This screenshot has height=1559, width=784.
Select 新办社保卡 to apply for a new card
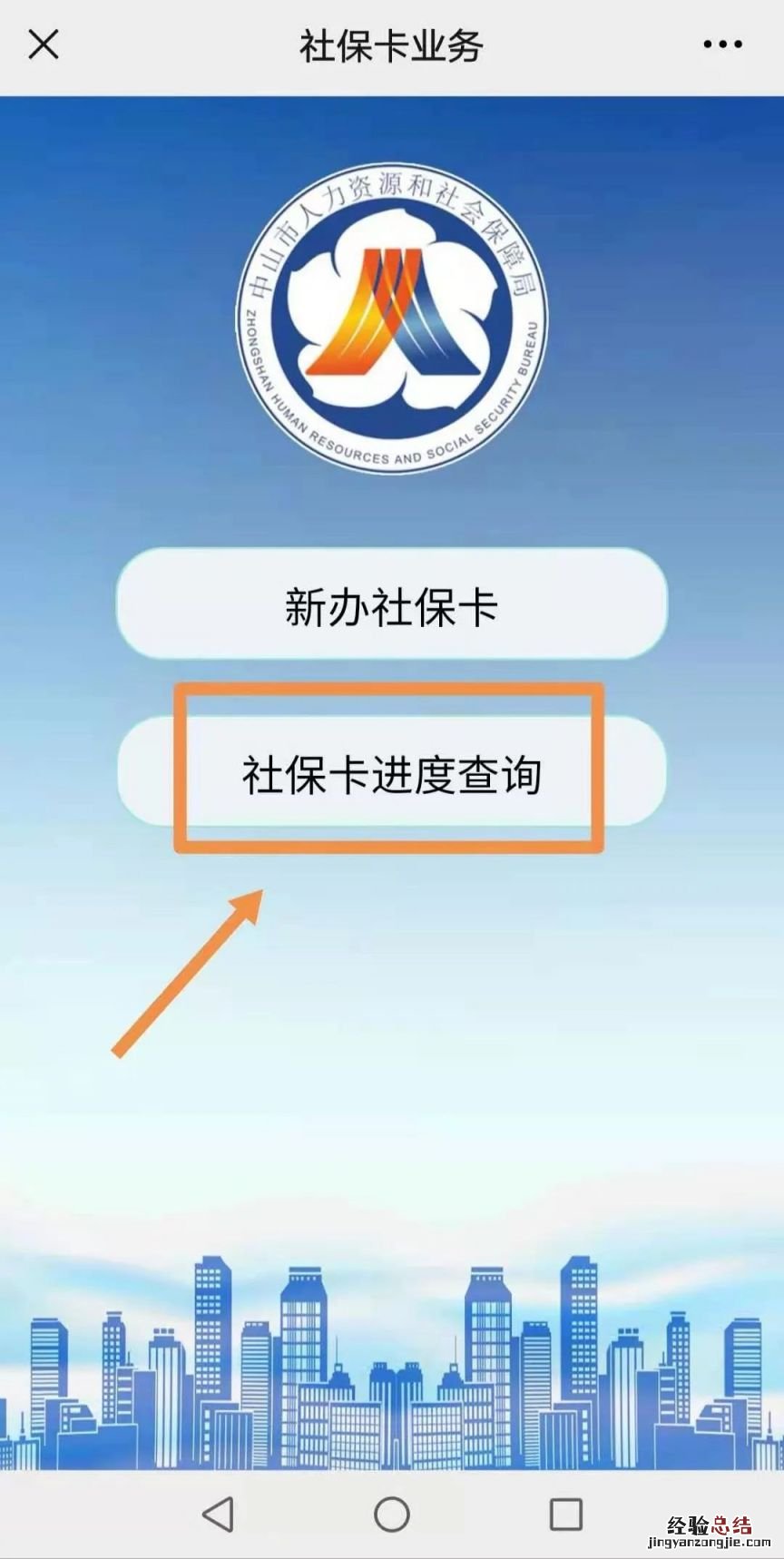click(x=391, y=604)
